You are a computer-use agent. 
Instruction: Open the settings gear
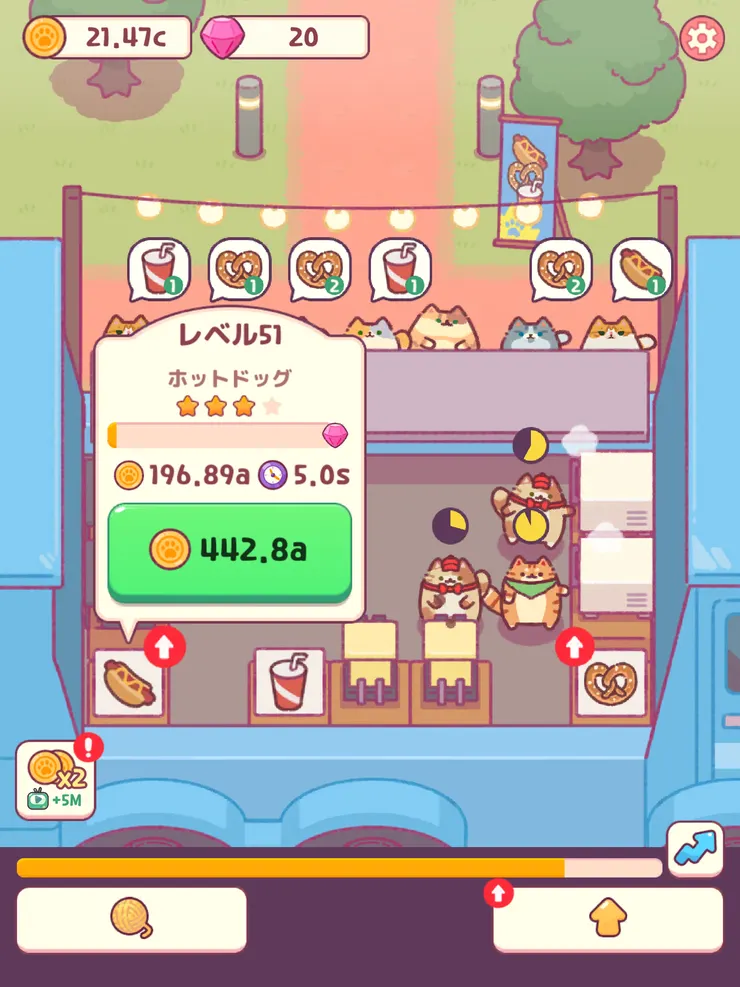coord(702,39)
